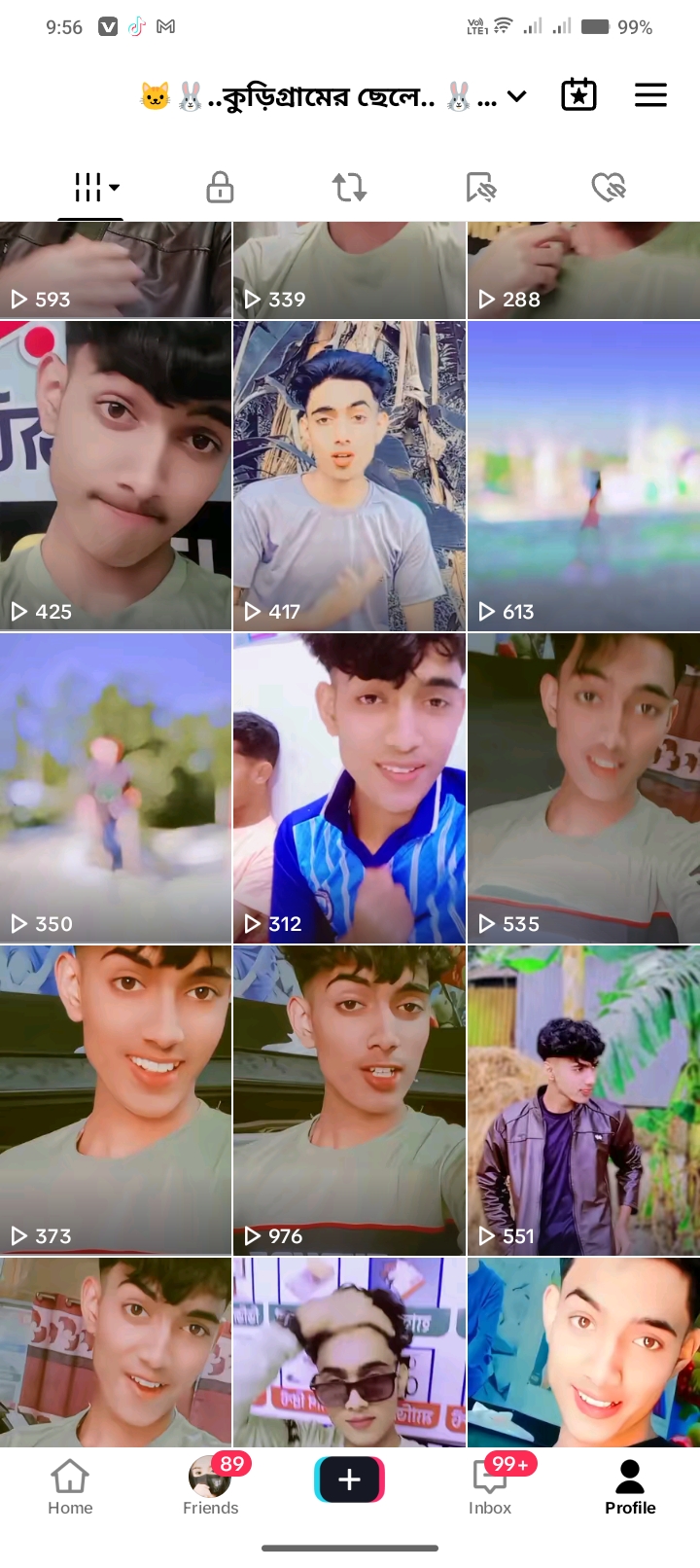Open the video with 613 views
Viewport: 700px width, 1568px height.
[x=583, y=476]
